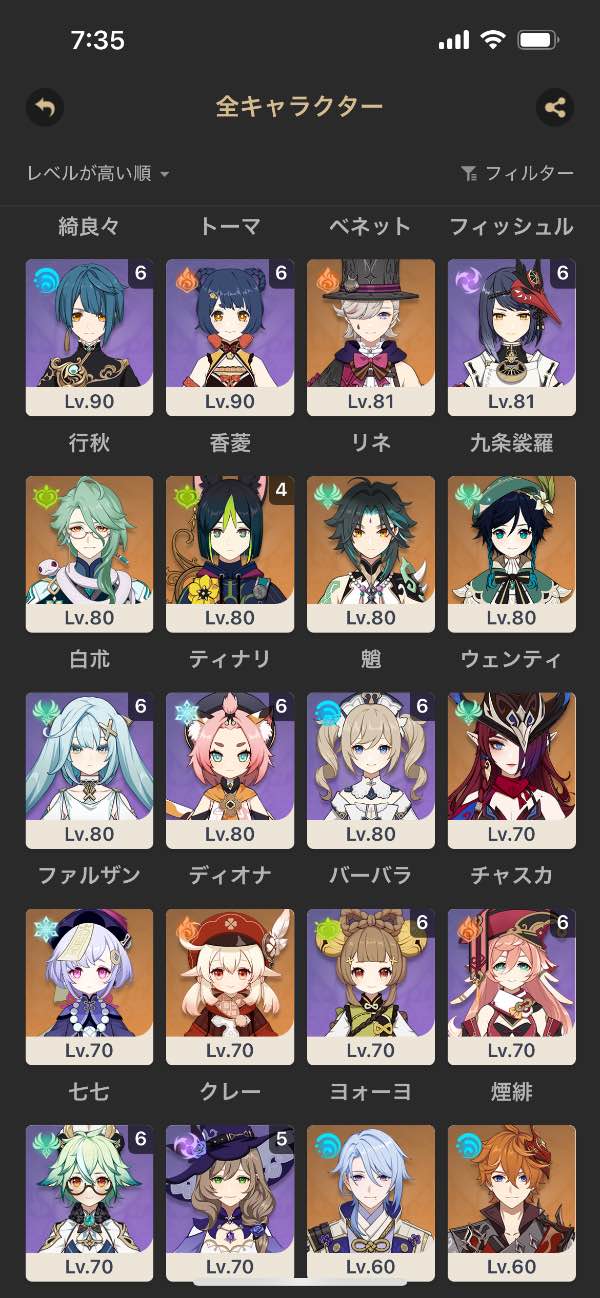Tap the 白朮 character card

click(89, 553)
